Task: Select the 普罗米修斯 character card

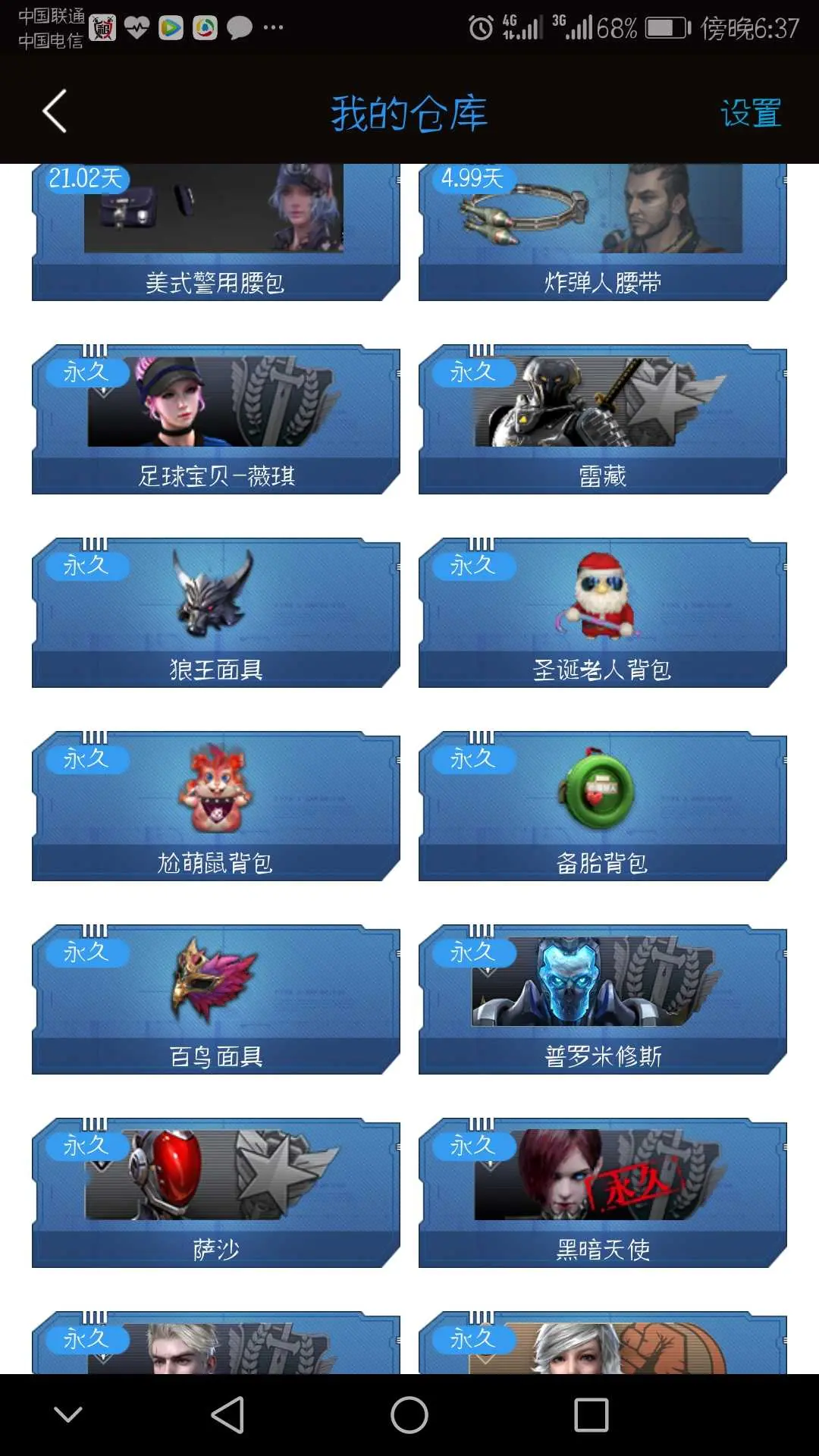Action: click(603, 999)
